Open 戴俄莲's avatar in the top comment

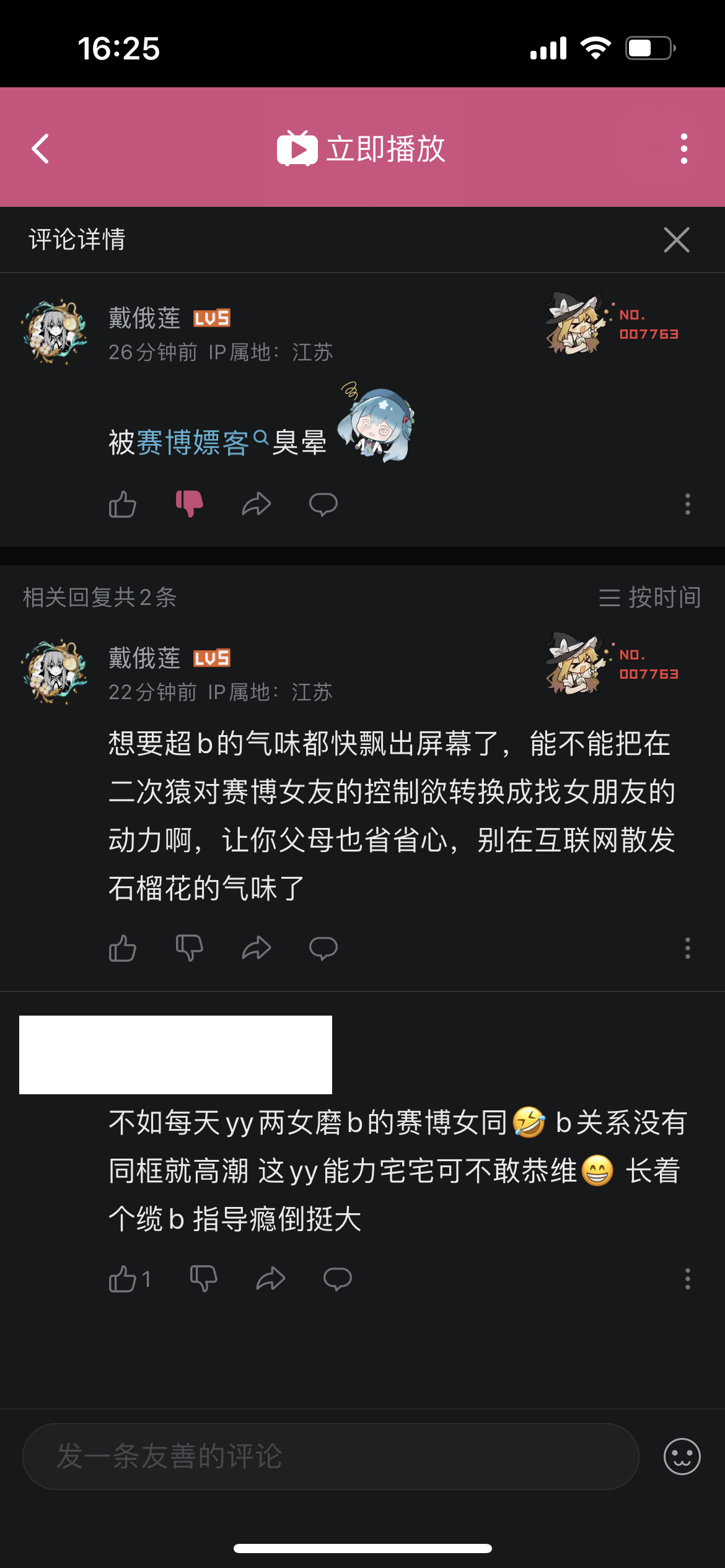coord(55,333)
